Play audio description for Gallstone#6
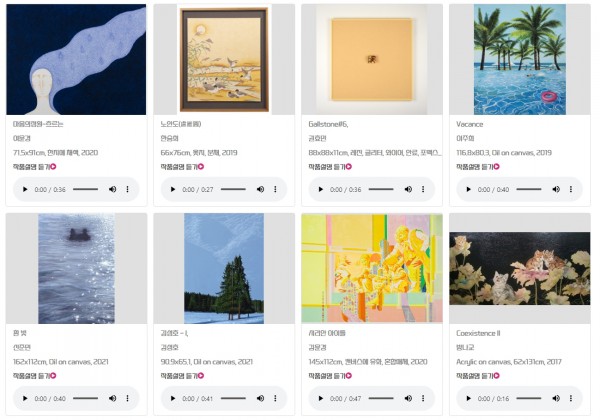The width and height of the screenshot is (600, 420). (319, 189)
